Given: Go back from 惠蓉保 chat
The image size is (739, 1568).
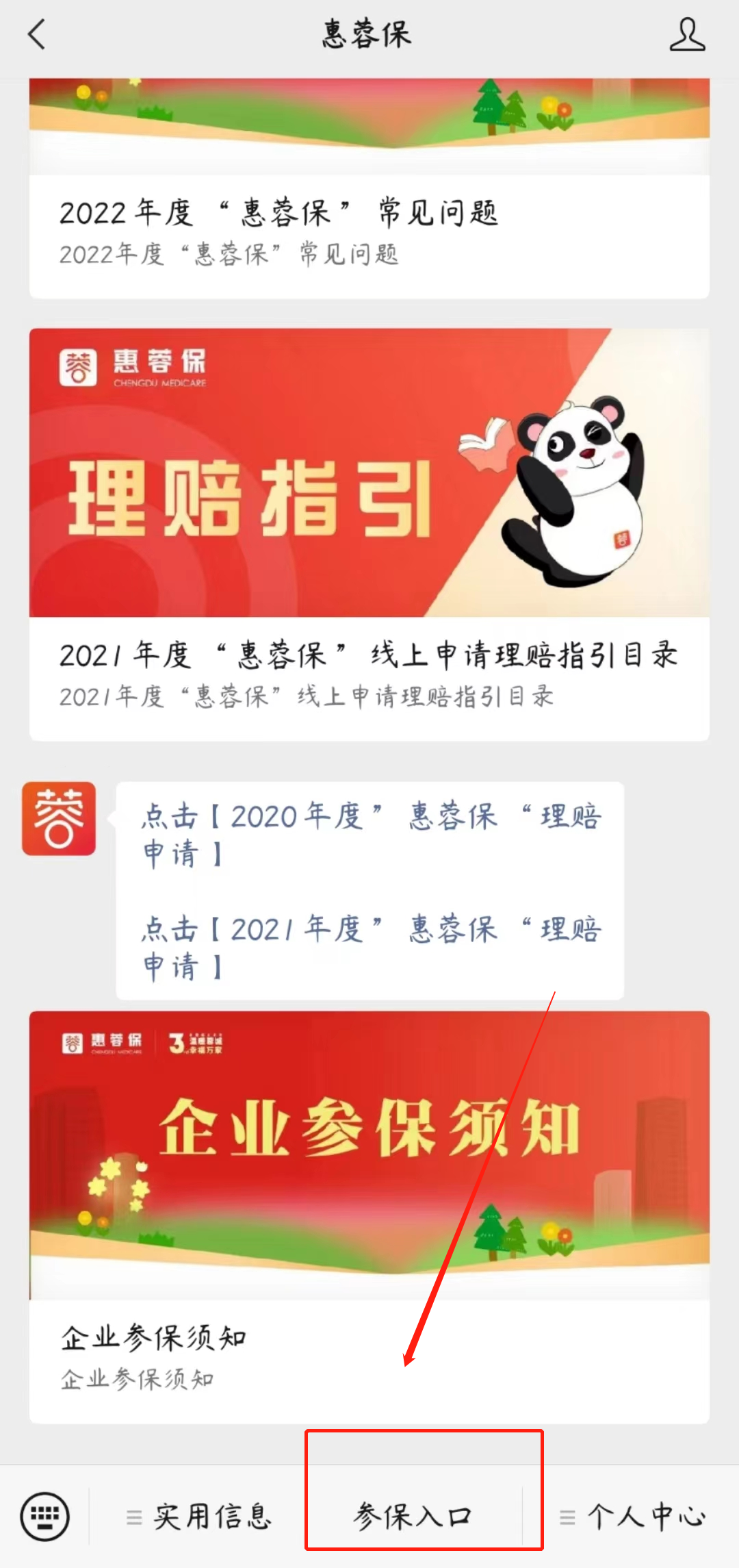Looking at the screenshot, I should [x=37, y=34].
